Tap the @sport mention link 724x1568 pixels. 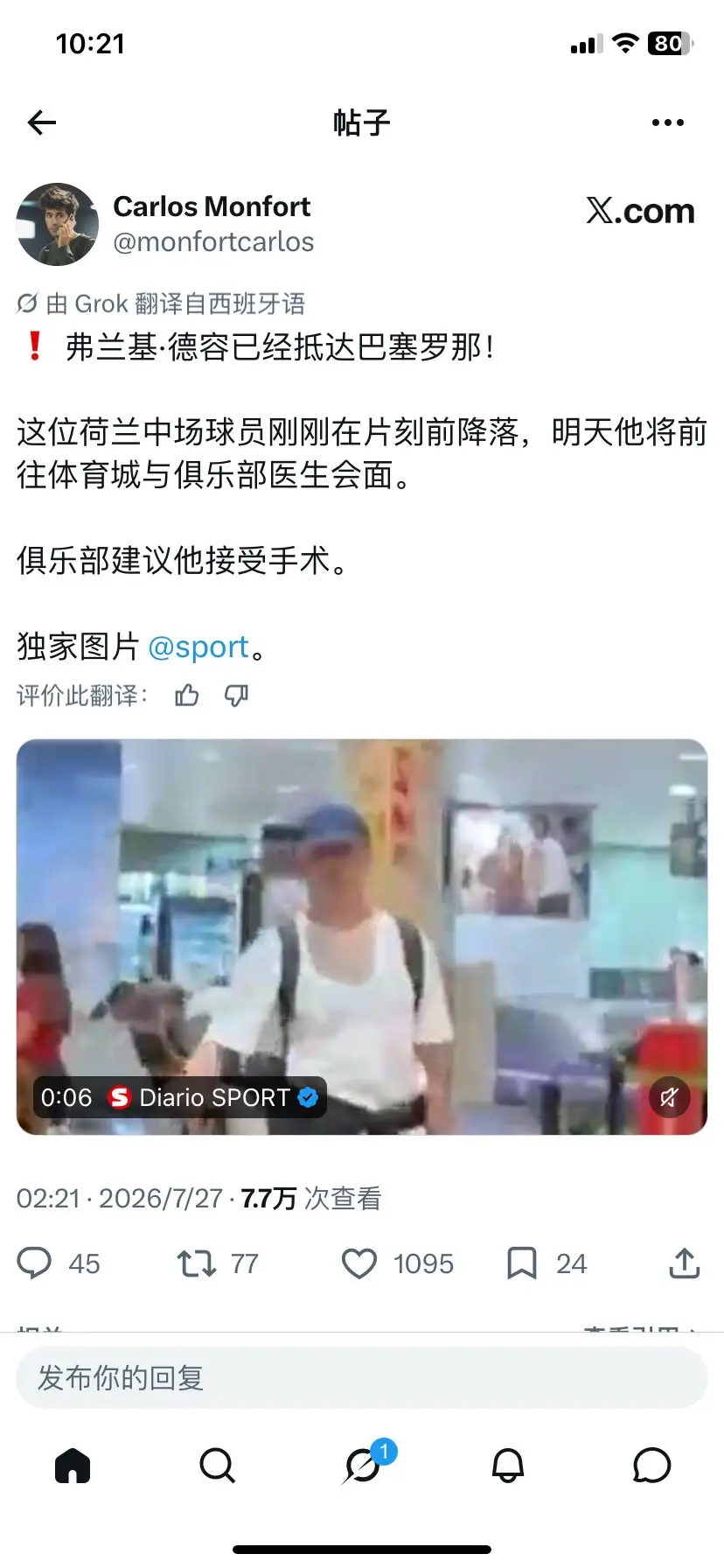coord(198,647)
